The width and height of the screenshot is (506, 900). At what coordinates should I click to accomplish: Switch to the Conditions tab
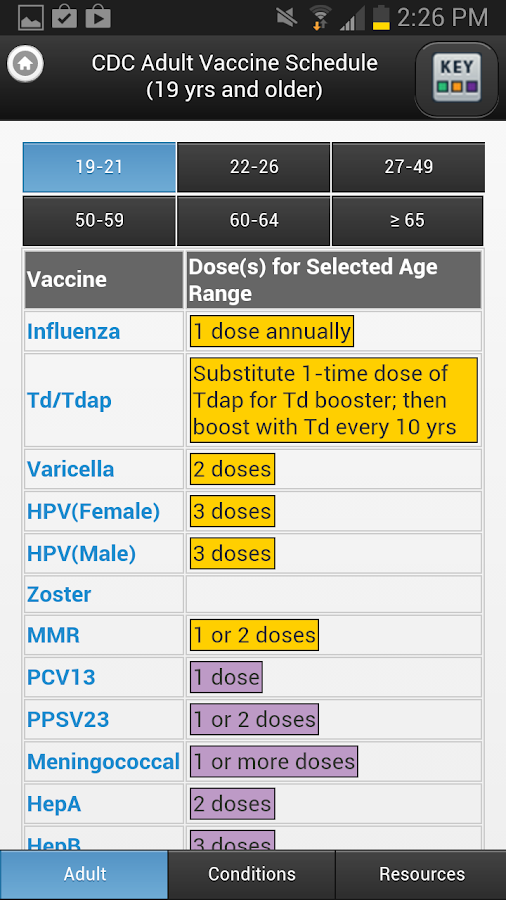(x=252, y=874)
